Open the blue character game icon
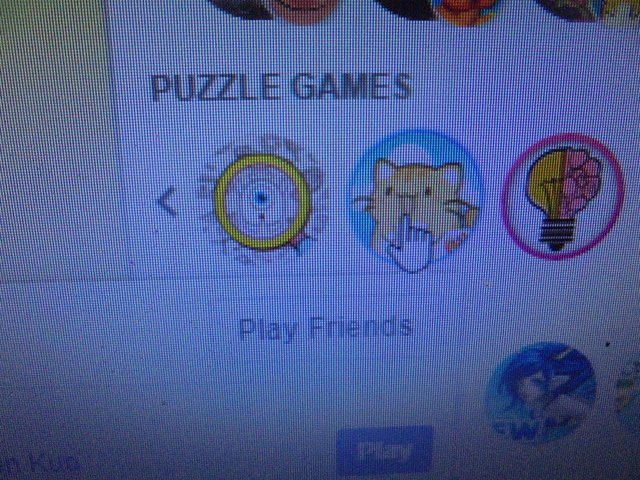 [x=541, y=391]
